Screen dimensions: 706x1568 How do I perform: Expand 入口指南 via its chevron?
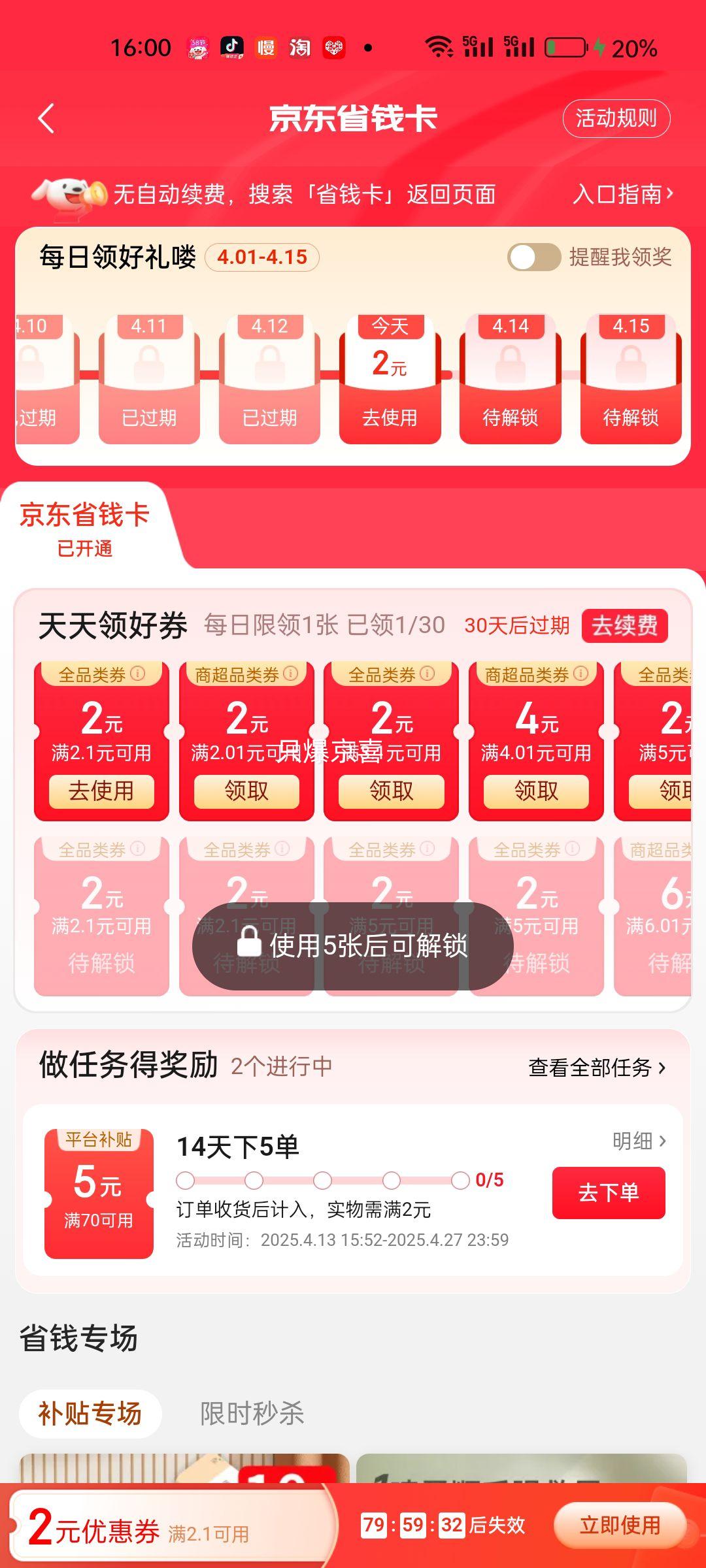[671, 195]
